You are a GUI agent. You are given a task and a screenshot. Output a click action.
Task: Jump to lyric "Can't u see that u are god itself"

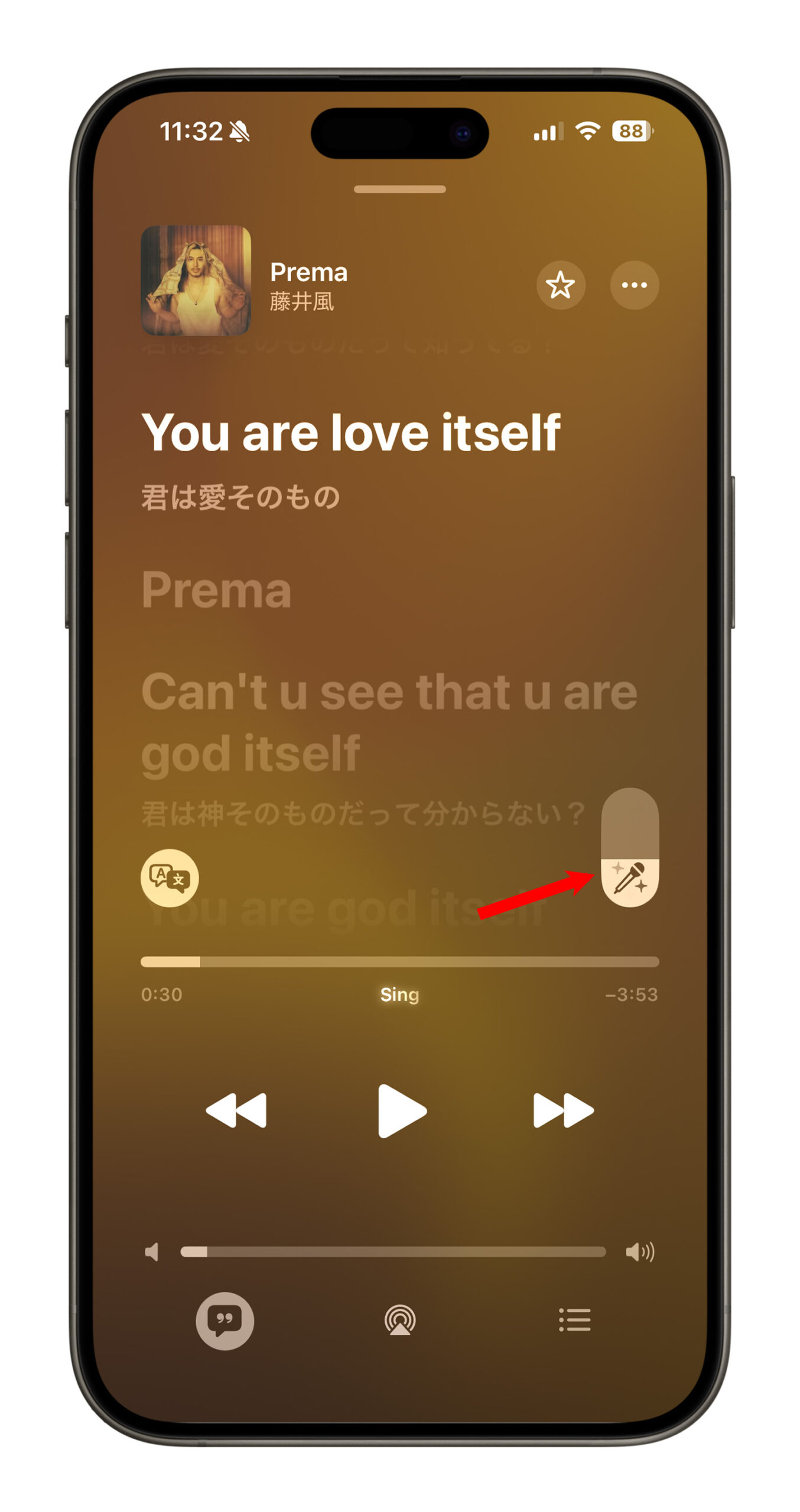click(389, 722)
